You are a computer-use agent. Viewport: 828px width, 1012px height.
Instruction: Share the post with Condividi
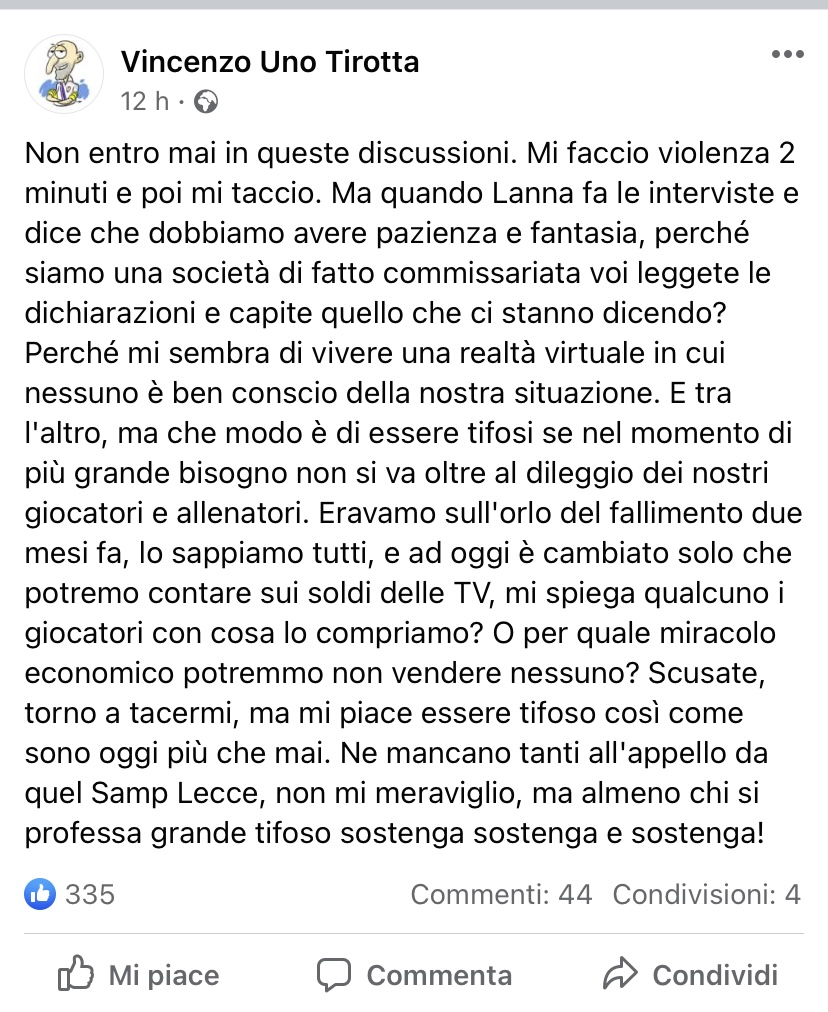(x=691, y=974)
